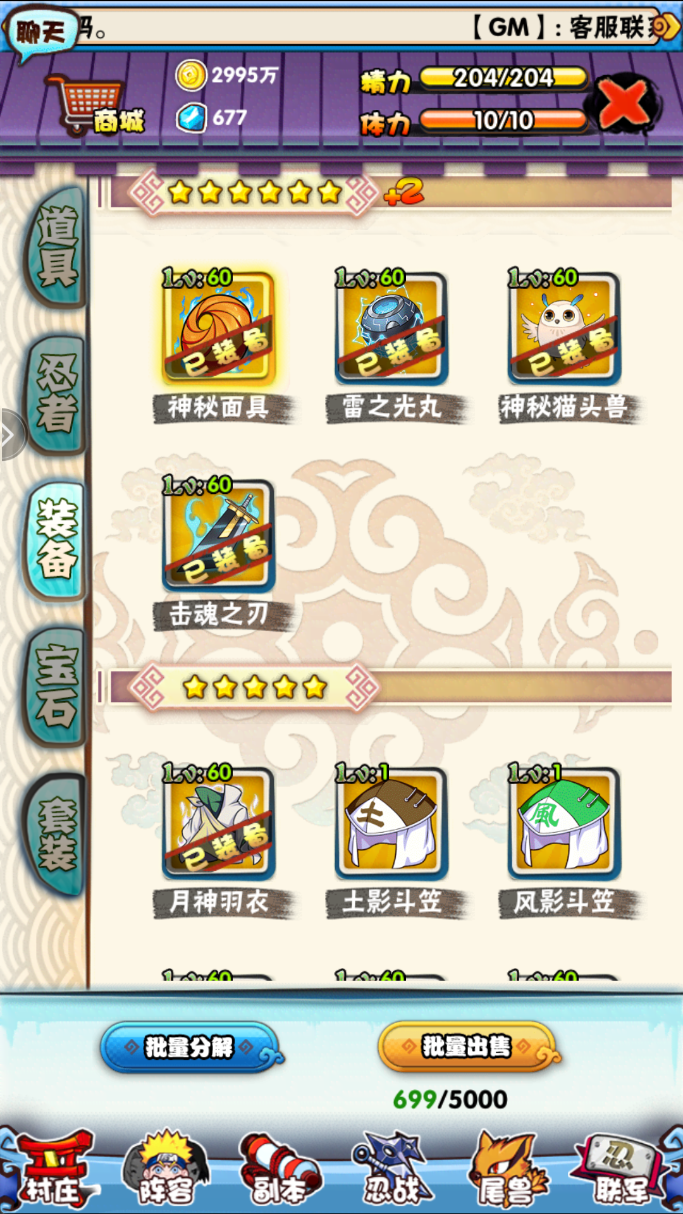Tap the 批量出售 batch sell button

point(467,1046)
